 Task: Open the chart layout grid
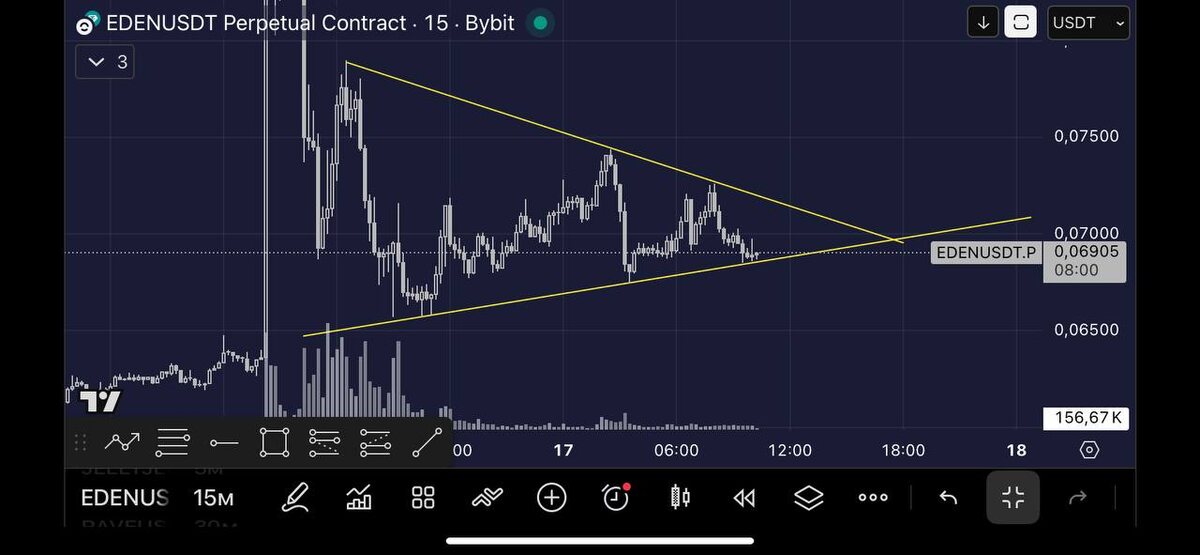coord(423,497)
